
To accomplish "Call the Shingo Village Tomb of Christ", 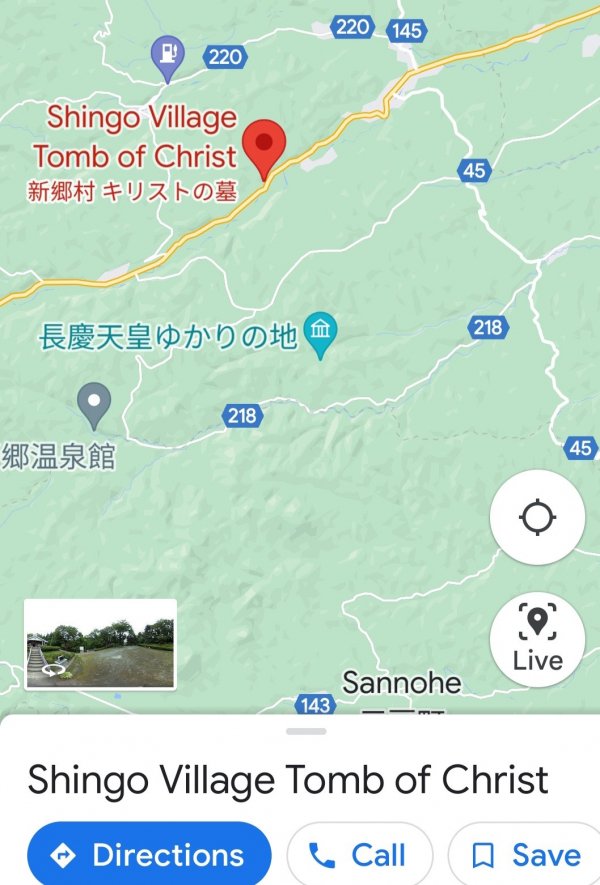I will click(x=359, y=855).
